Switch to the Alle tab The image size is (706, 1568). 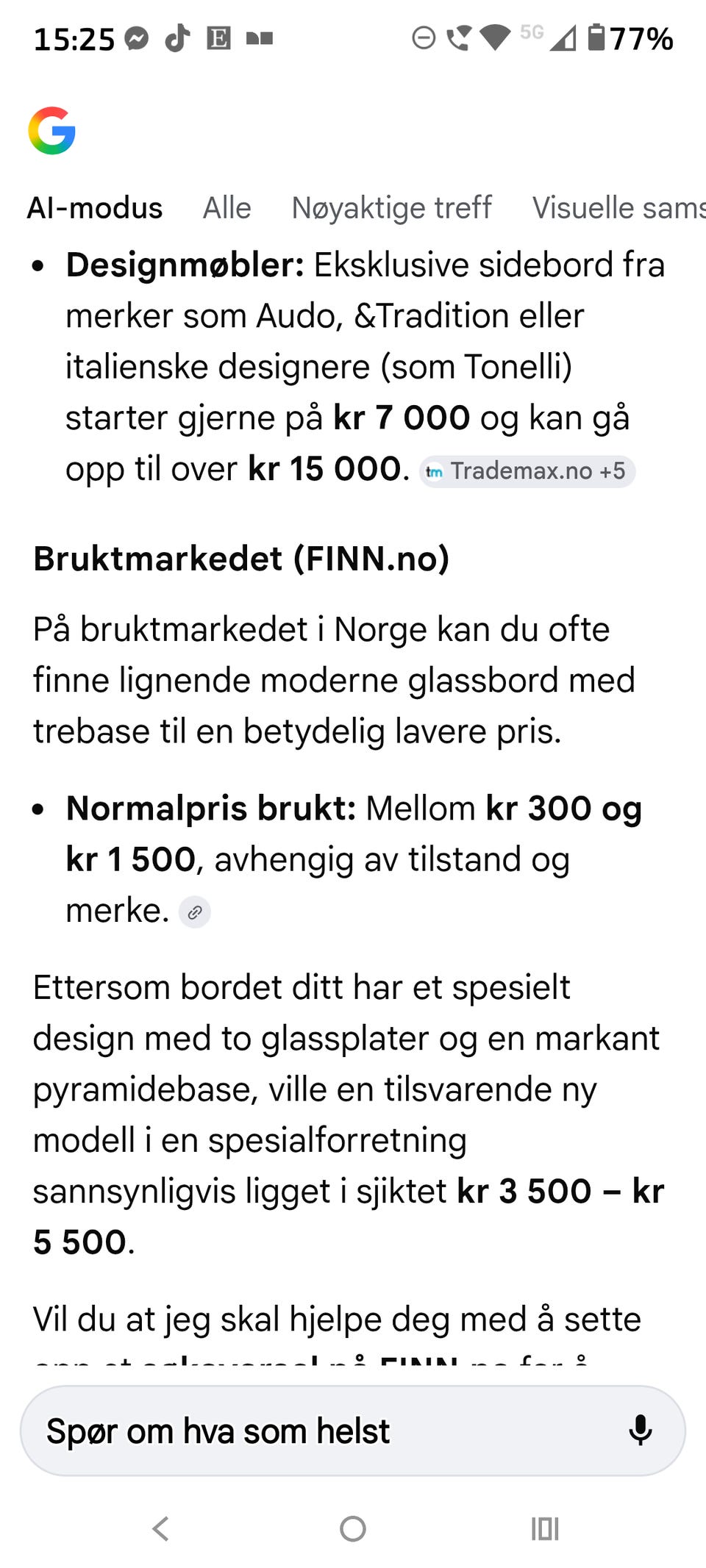(227, 207)
